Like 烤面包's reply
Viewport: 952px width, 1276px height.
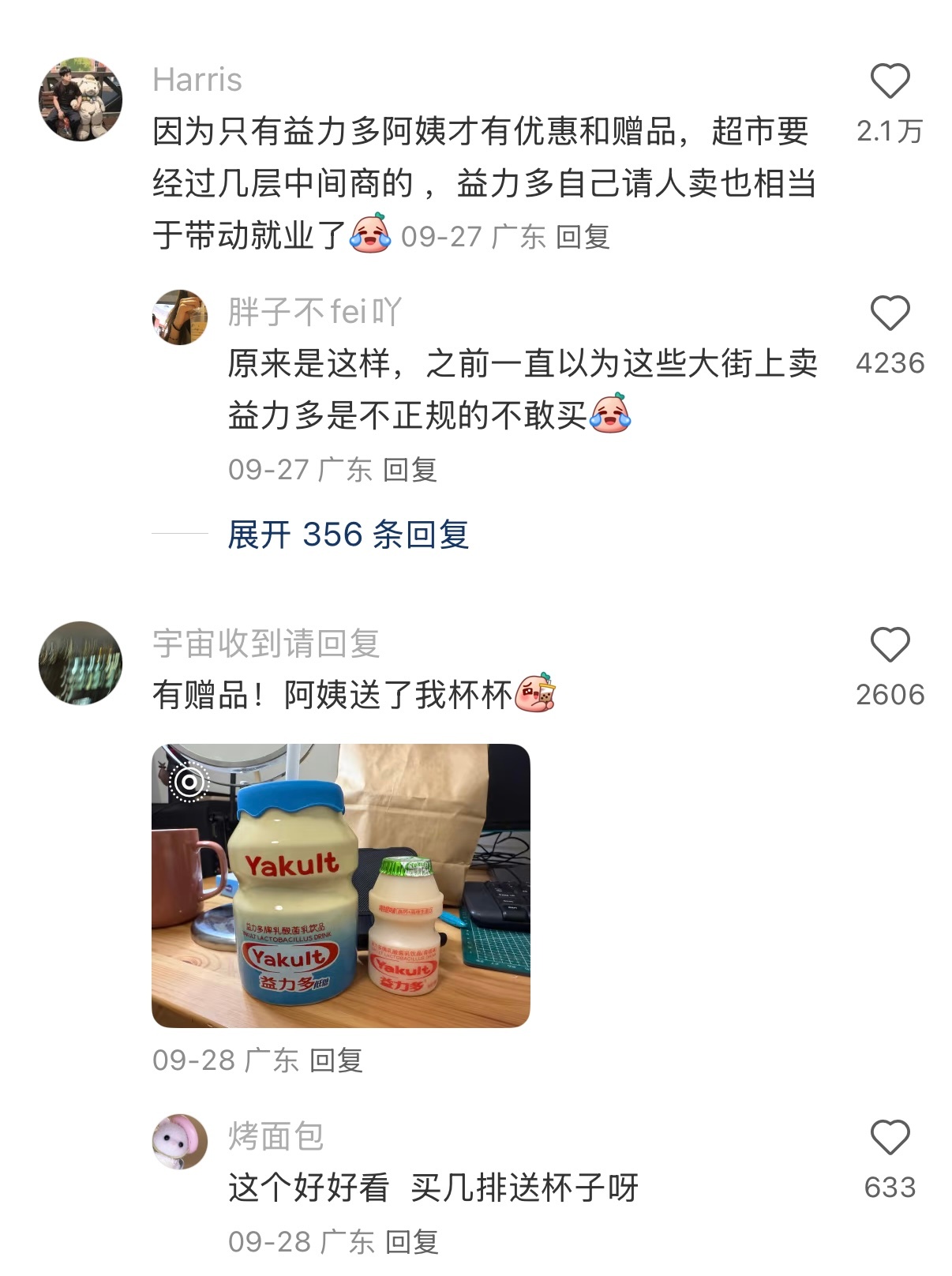pos(890,1138)
